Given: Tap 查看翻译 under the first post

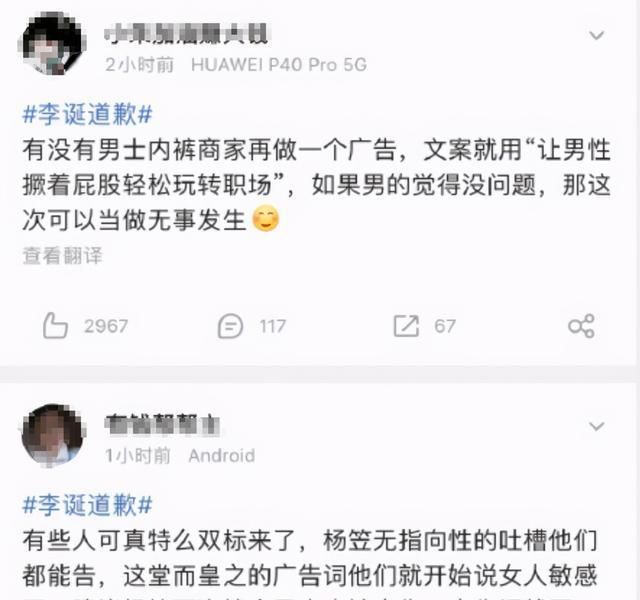Looking at the screenshot, I should coord(63,256).
